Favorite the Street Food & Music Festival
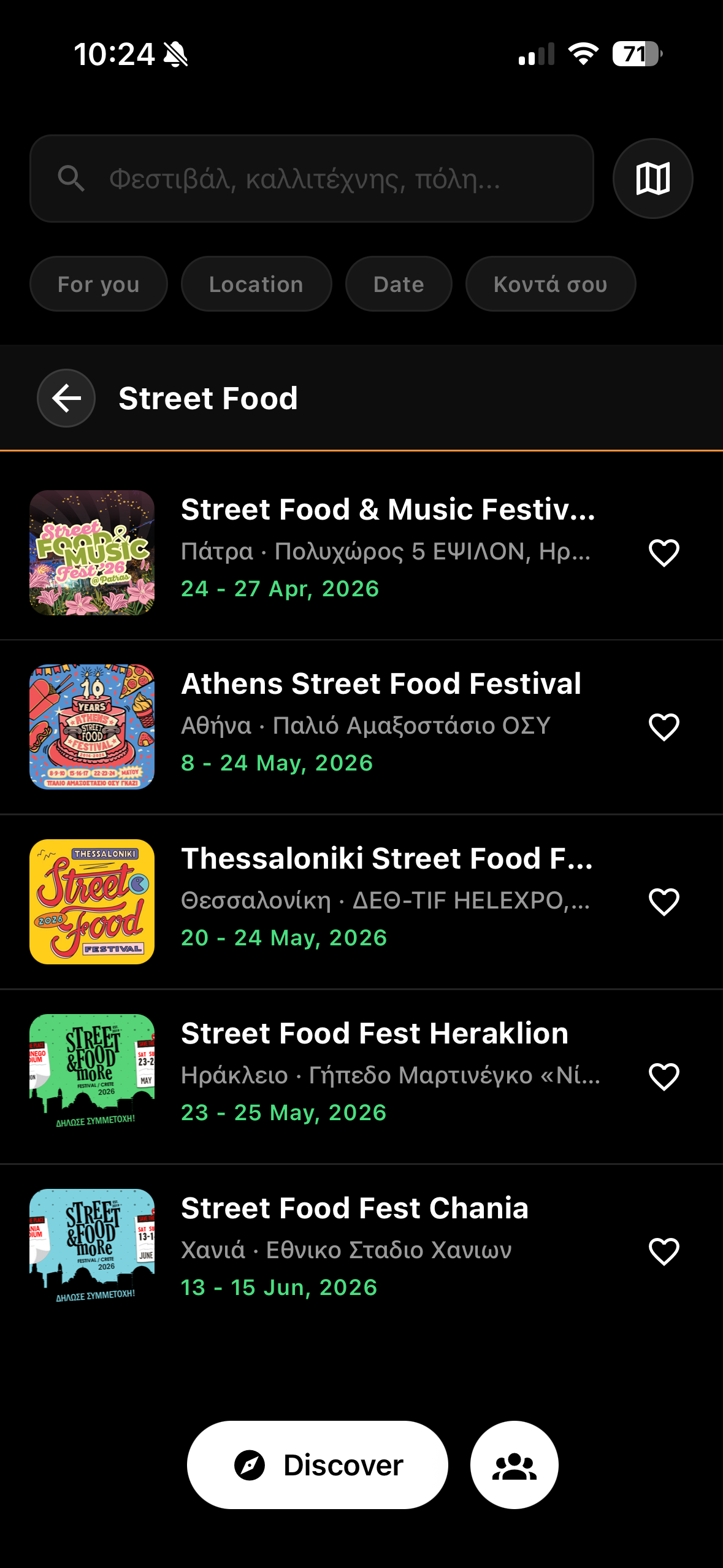This screenshot has width=723, height=1568. 664,553
